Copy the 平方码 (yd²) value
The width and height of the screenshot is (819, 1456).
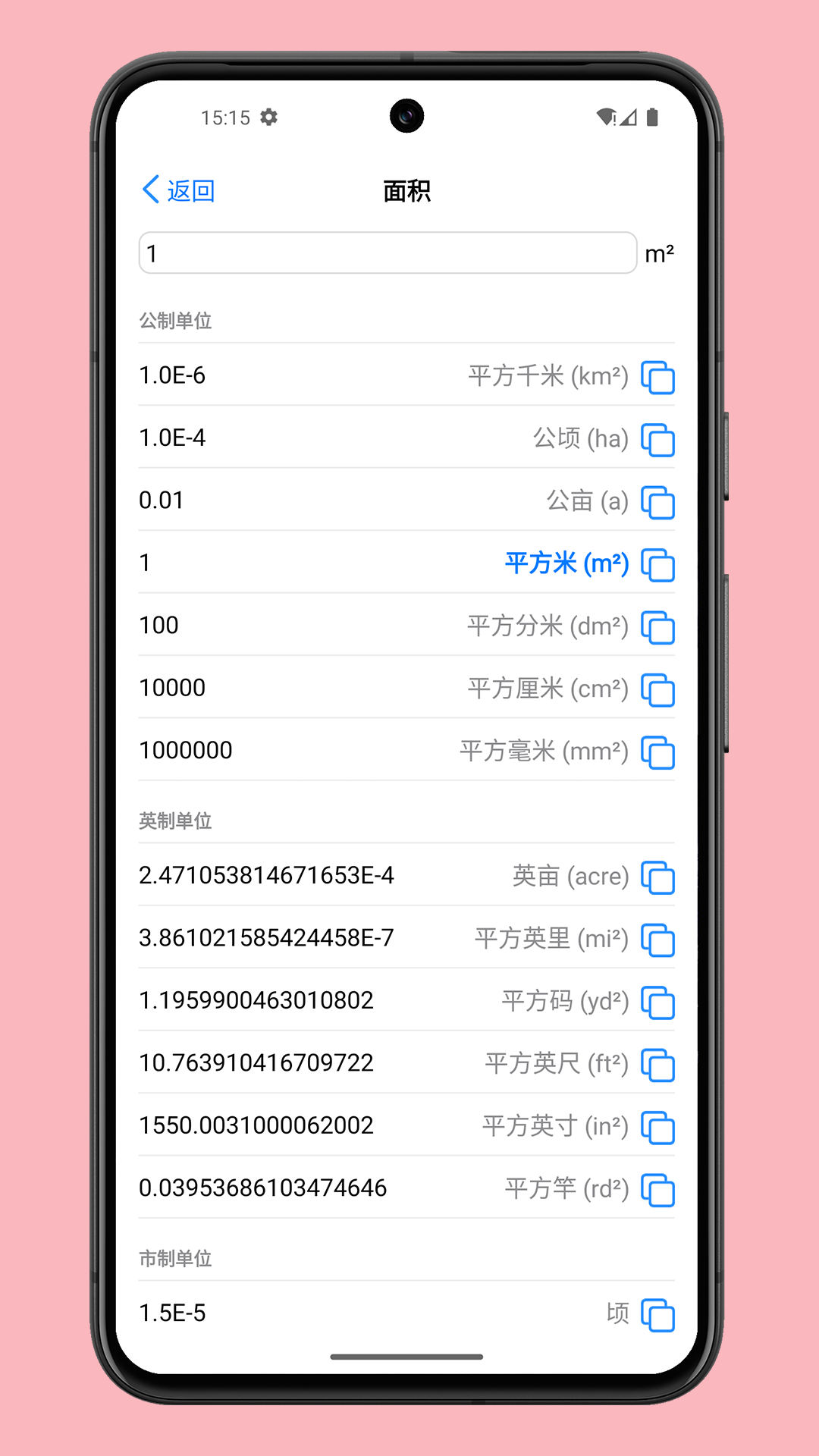point(657,1003)
